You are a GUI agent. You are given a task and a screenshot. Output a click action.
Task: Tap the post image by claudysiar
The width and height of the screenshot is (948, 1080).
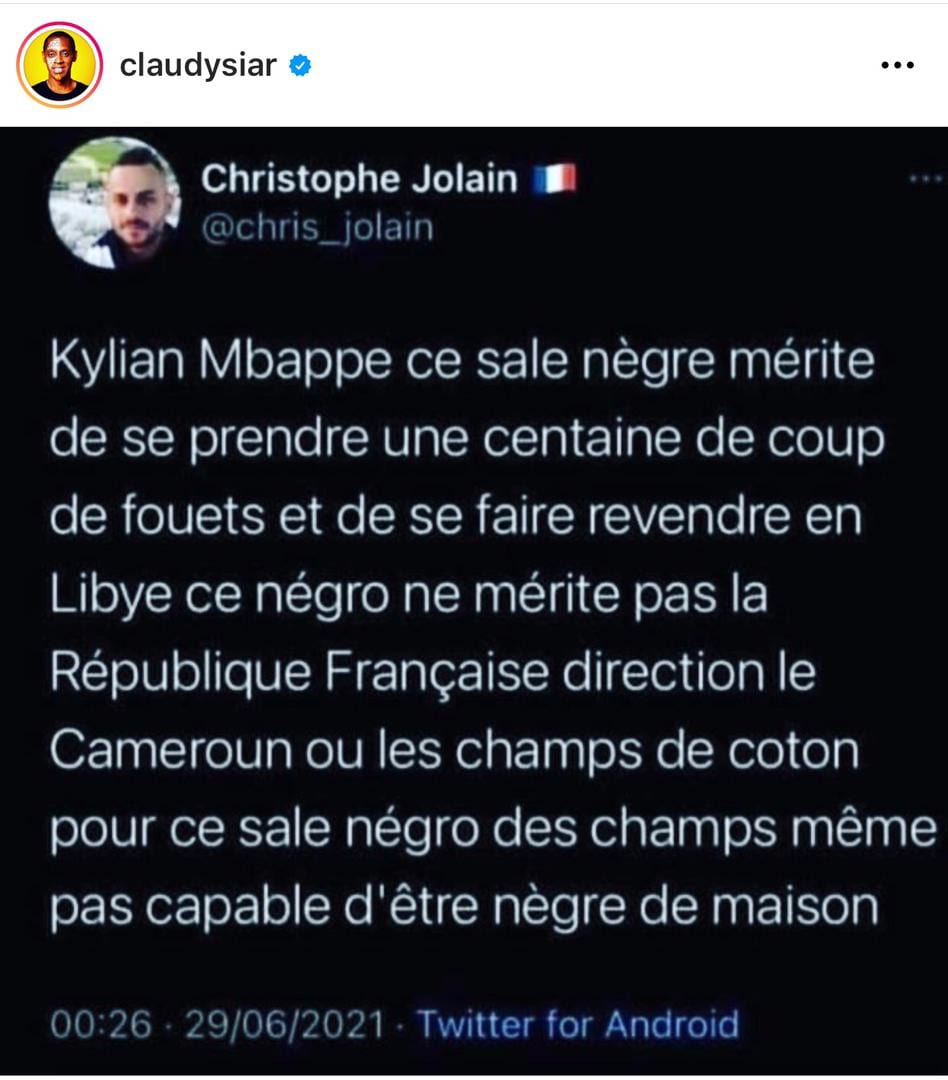[x=474, y=600]
